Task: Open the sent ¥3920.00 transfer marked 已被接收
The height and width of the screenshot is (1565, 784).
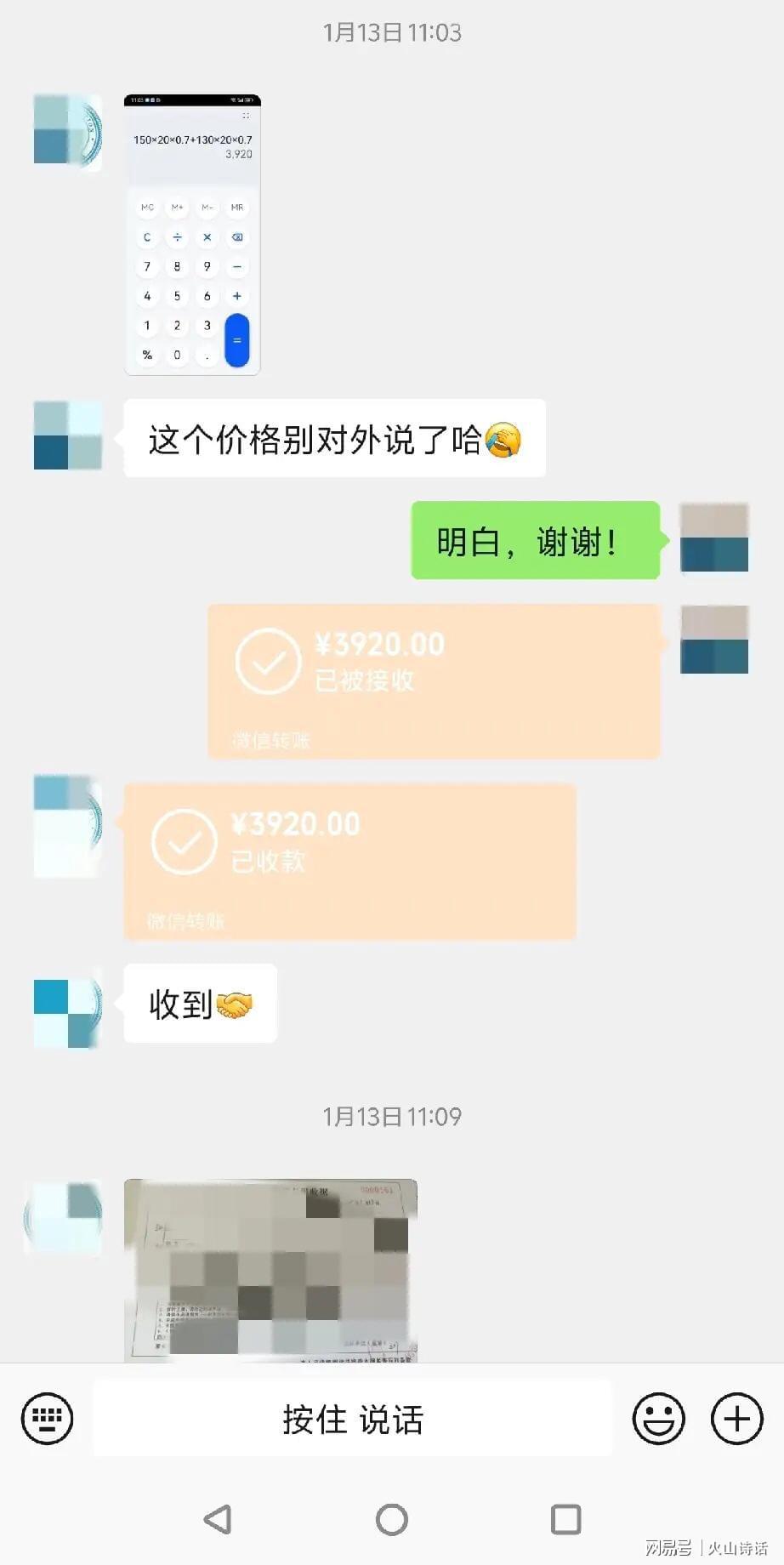Action: (x=434, y=680)
